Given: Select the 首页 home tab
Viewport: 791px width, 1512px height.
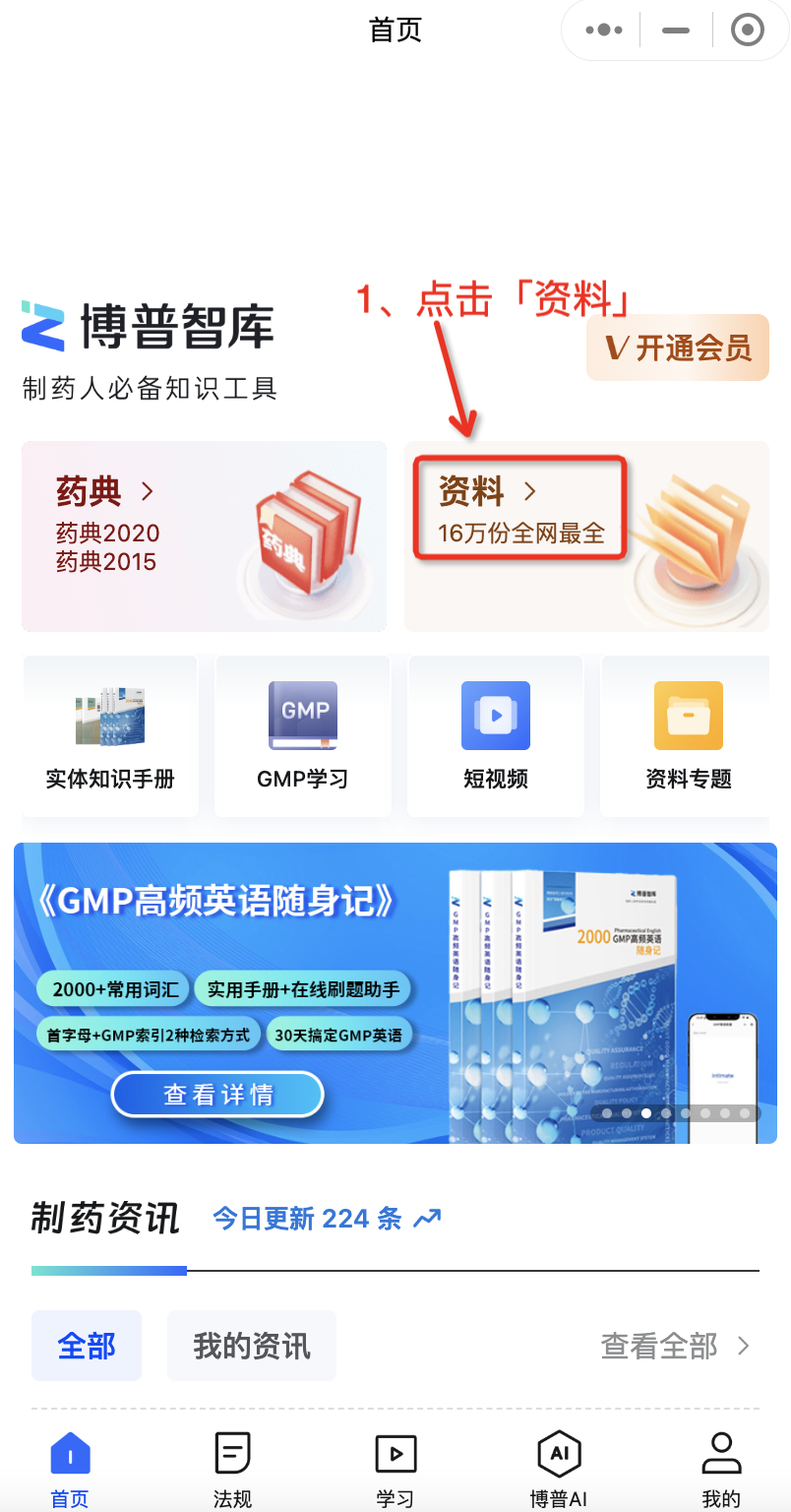Looking at the screenshot, I should pos(70,1471).
